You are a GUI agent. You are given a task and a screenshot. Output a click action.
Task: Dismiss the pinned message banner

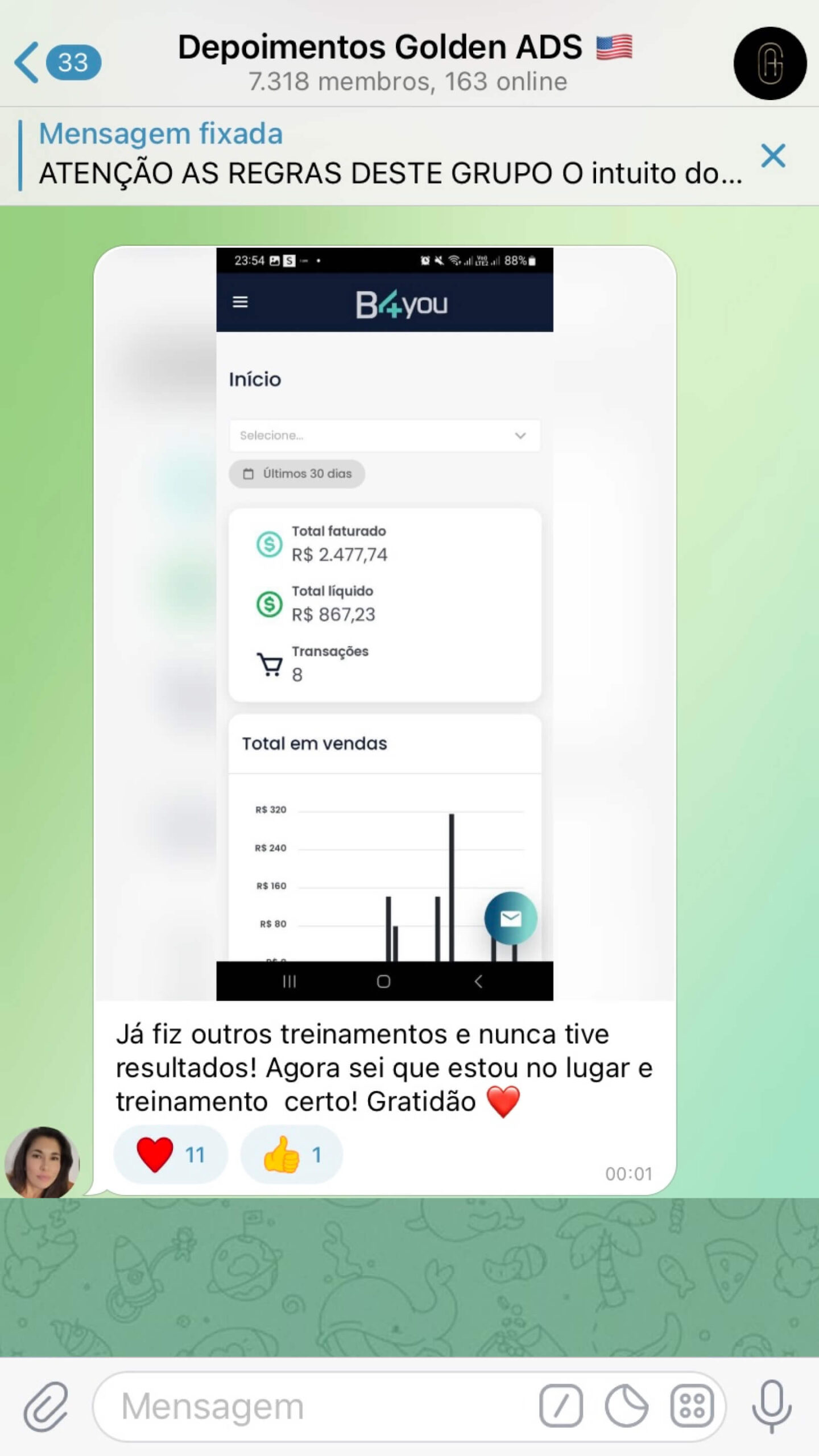[773, 155]
